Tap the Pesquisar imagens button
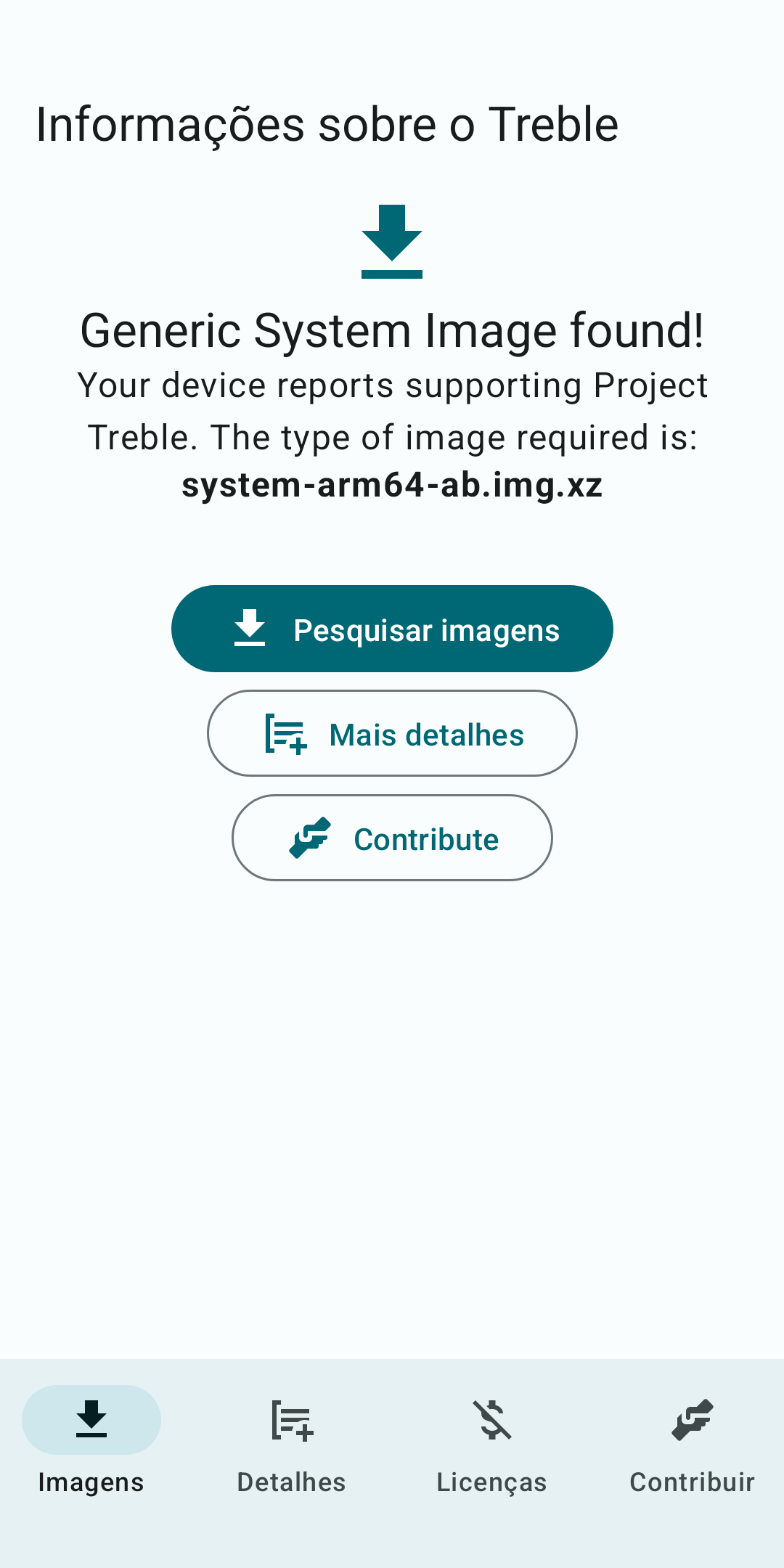 click(x=392, y=629)
